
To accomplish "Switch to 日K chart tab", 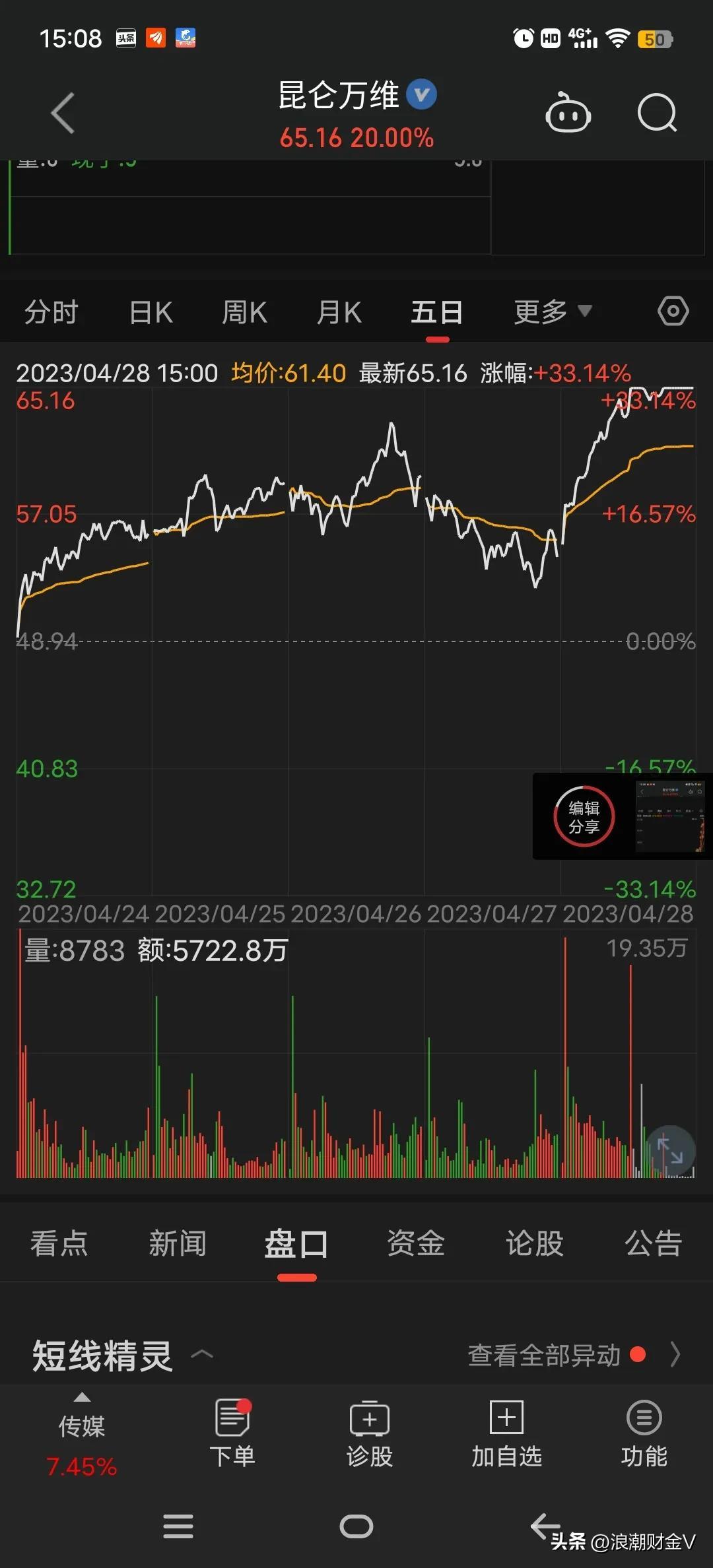I will 151,312.
